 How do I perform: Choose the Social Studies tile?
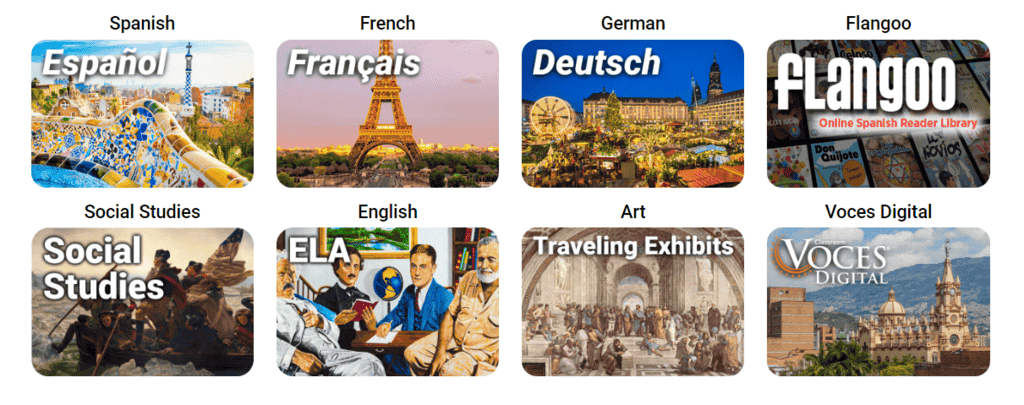[142, 301]
